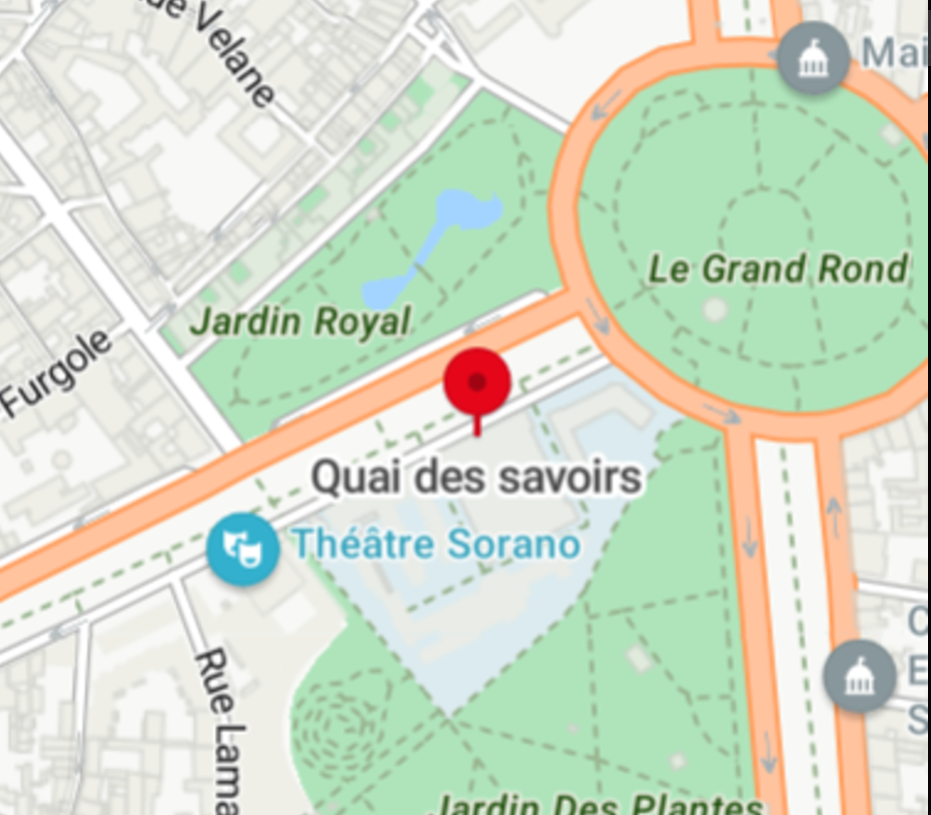Open the Théâtre Sorano map marker
Screen dimensions: 931x815
[242, 547]
